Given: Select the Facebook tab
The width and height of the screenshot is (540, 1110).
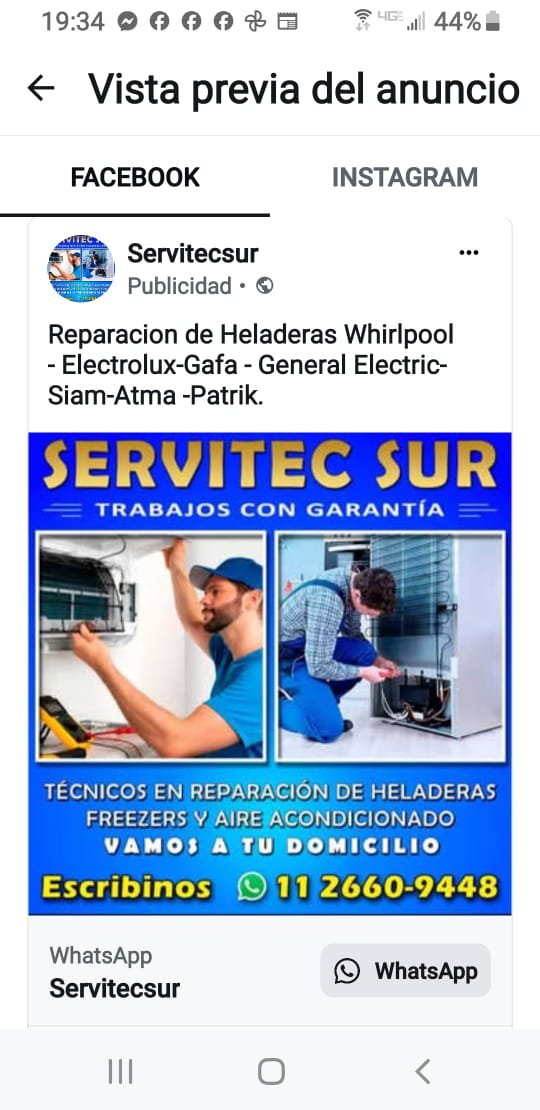Looking at the screenshot, I should click(x=134, y=177).
